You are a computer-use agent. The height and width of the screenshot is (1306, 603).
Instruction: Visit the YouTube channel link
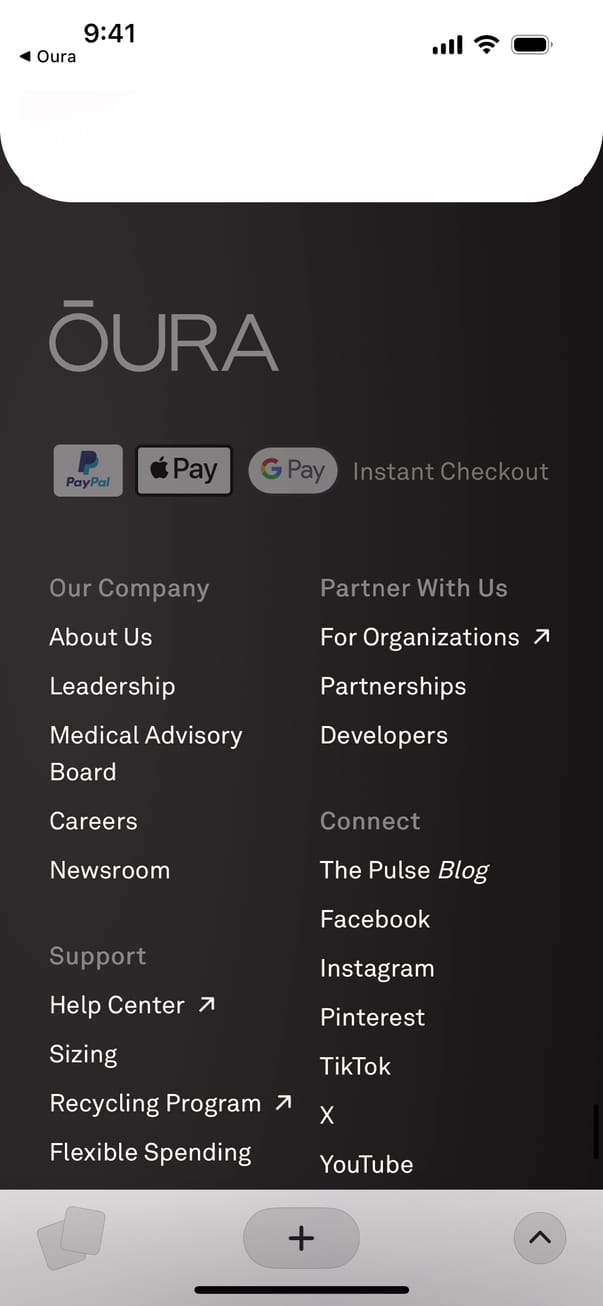tap(366, 1164)
